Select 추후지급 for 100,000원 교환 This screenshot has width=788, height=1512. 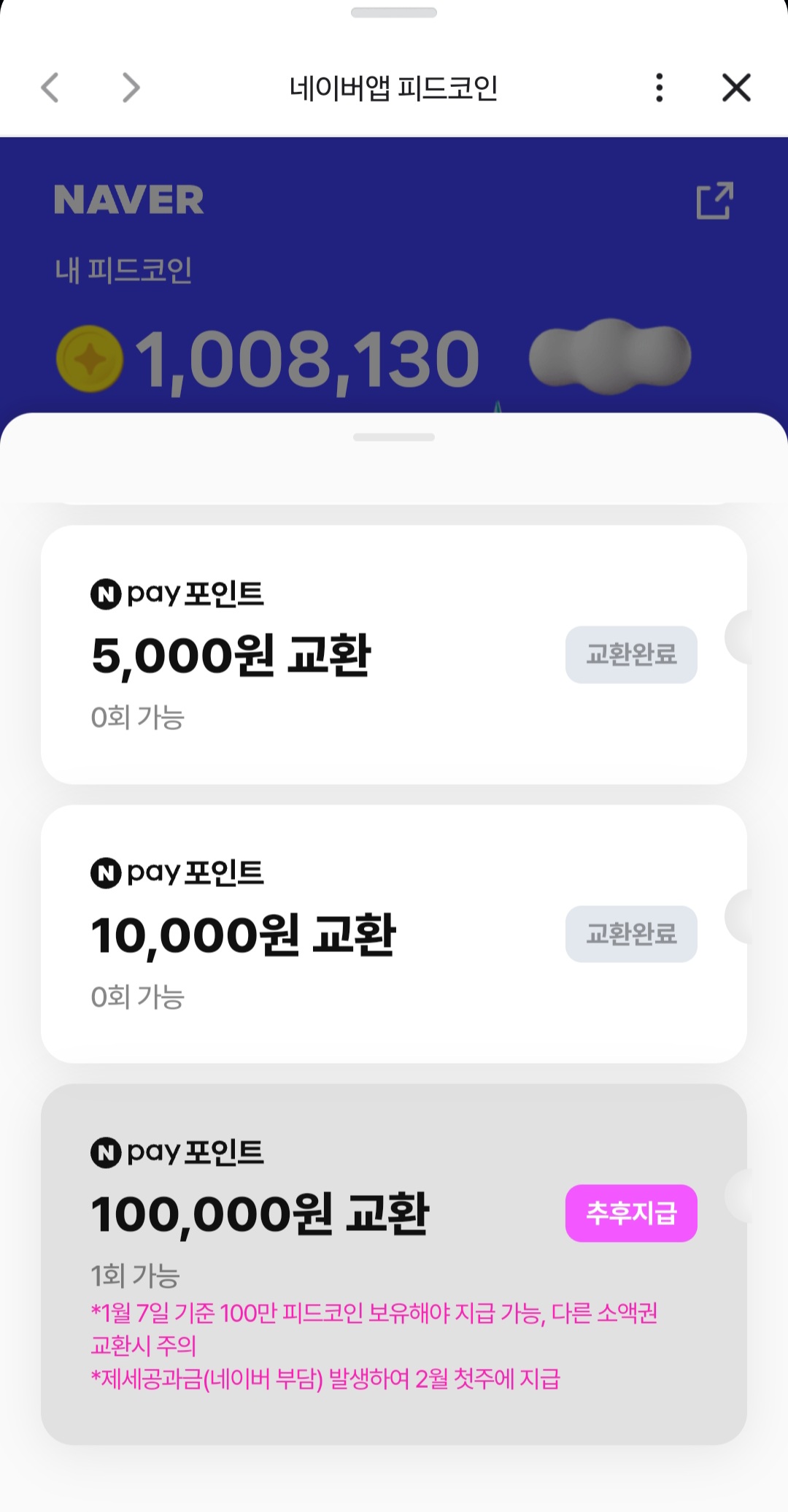coord(631,1213)
